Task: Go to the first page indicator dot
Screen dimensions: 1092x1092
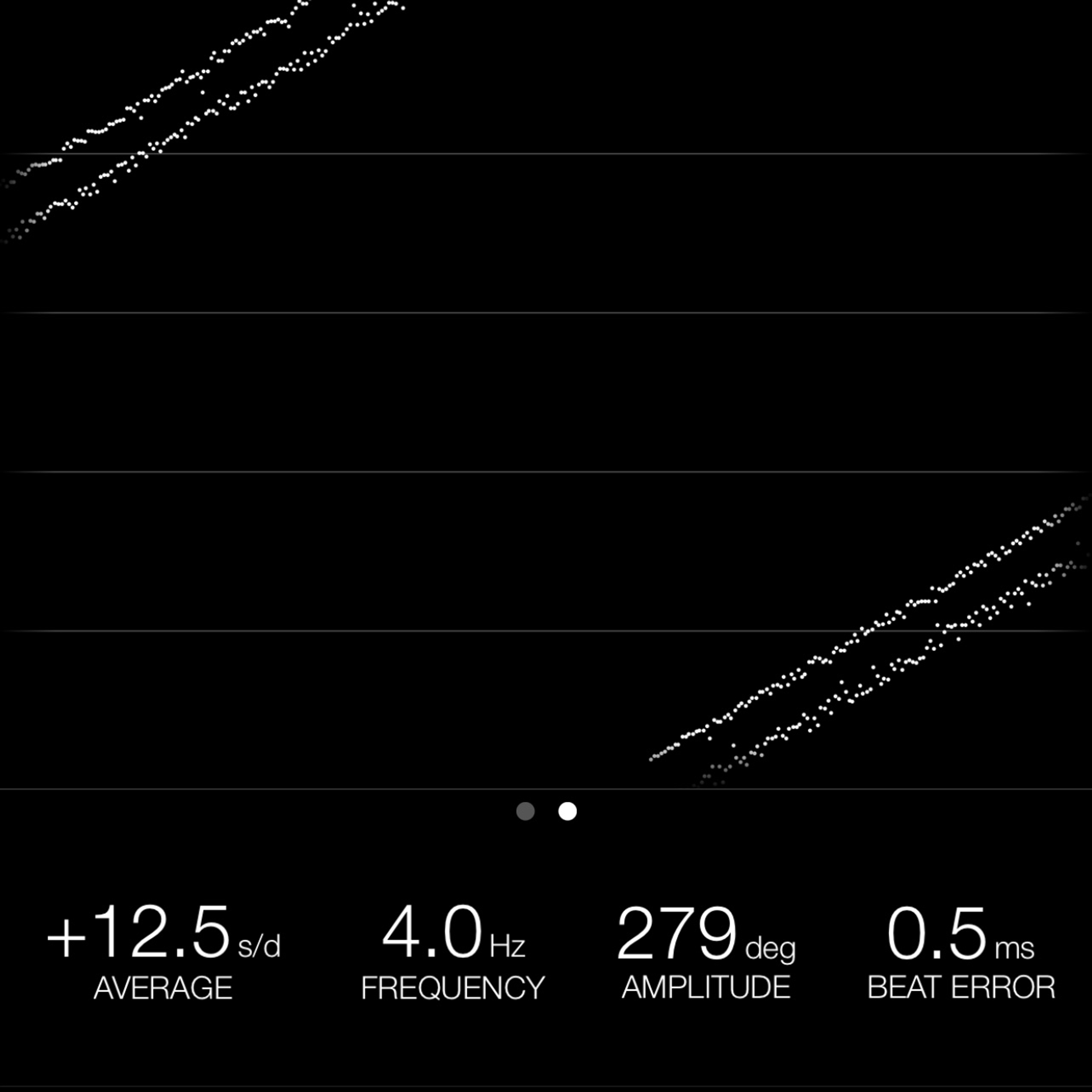Action: [525, 811]
